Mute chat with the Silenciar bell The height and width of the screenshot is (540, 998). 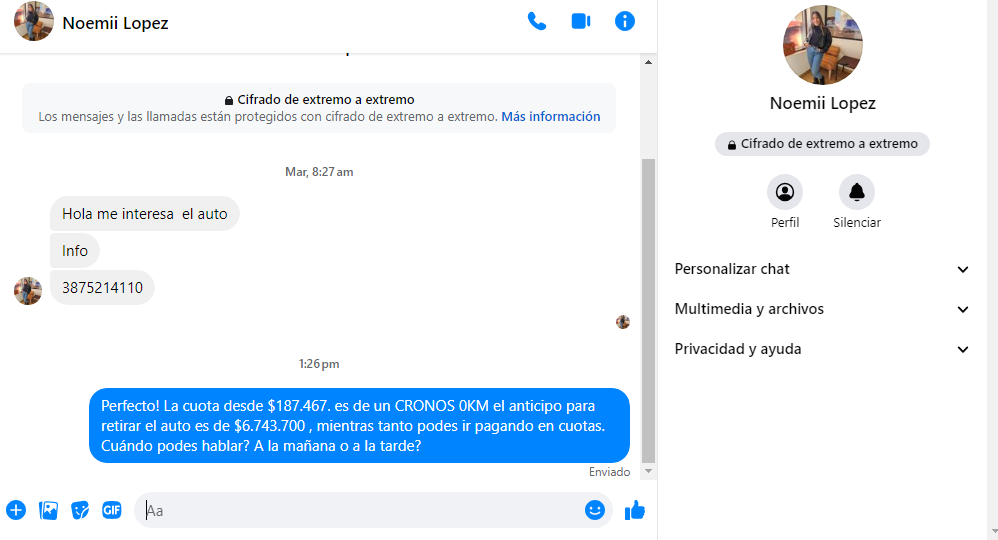(x=857, y=192)
